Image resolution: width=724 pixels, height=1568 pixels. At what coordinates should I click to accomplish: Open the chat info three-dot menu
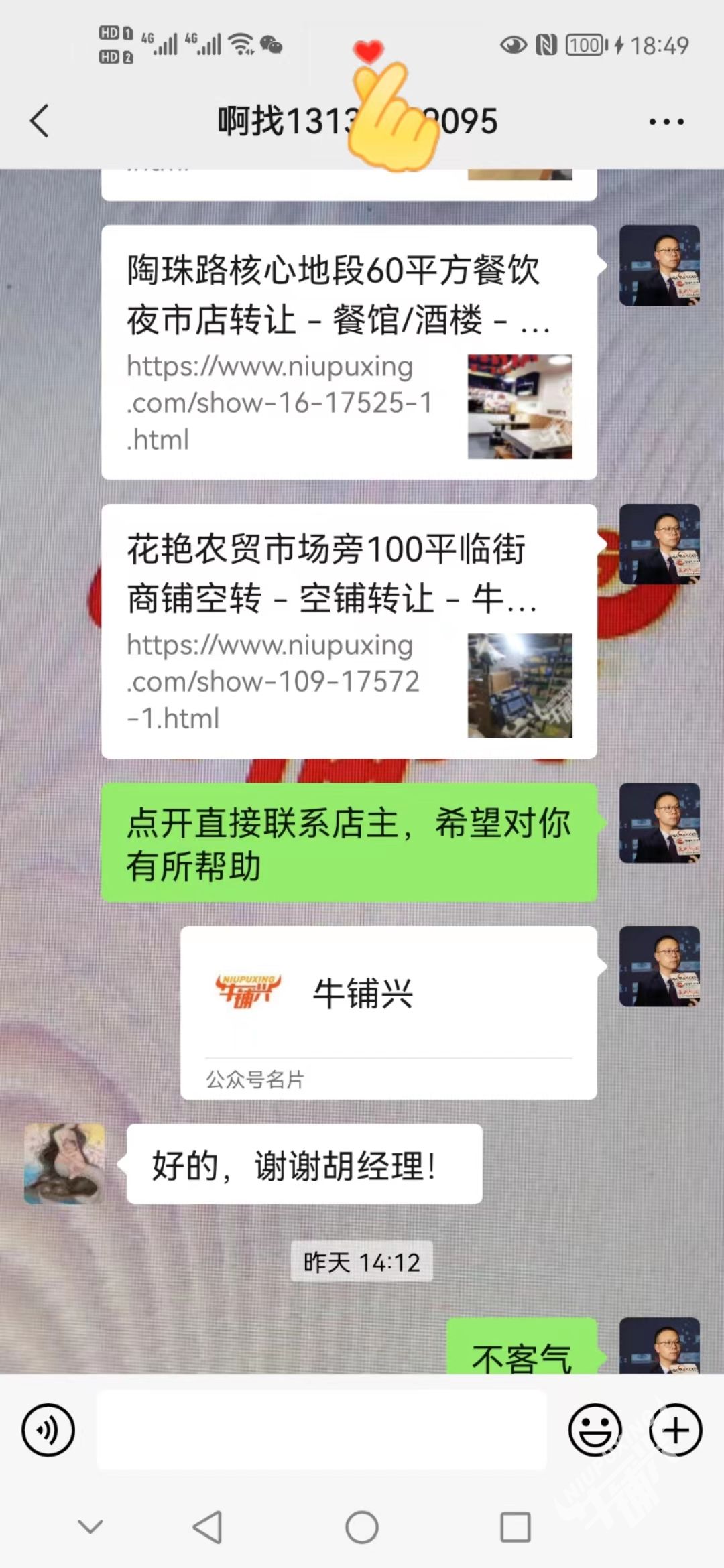click(666, 122)
